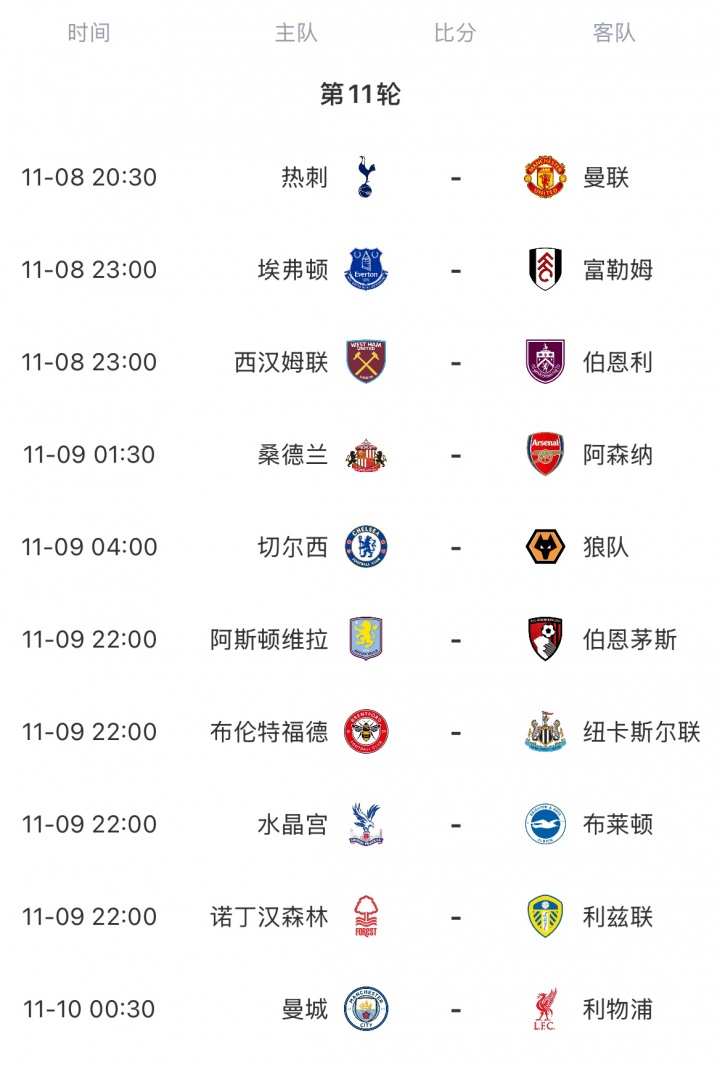
Task: View the 曼城 vs 利物浦 match
Action: click(x=455, y=1009)
